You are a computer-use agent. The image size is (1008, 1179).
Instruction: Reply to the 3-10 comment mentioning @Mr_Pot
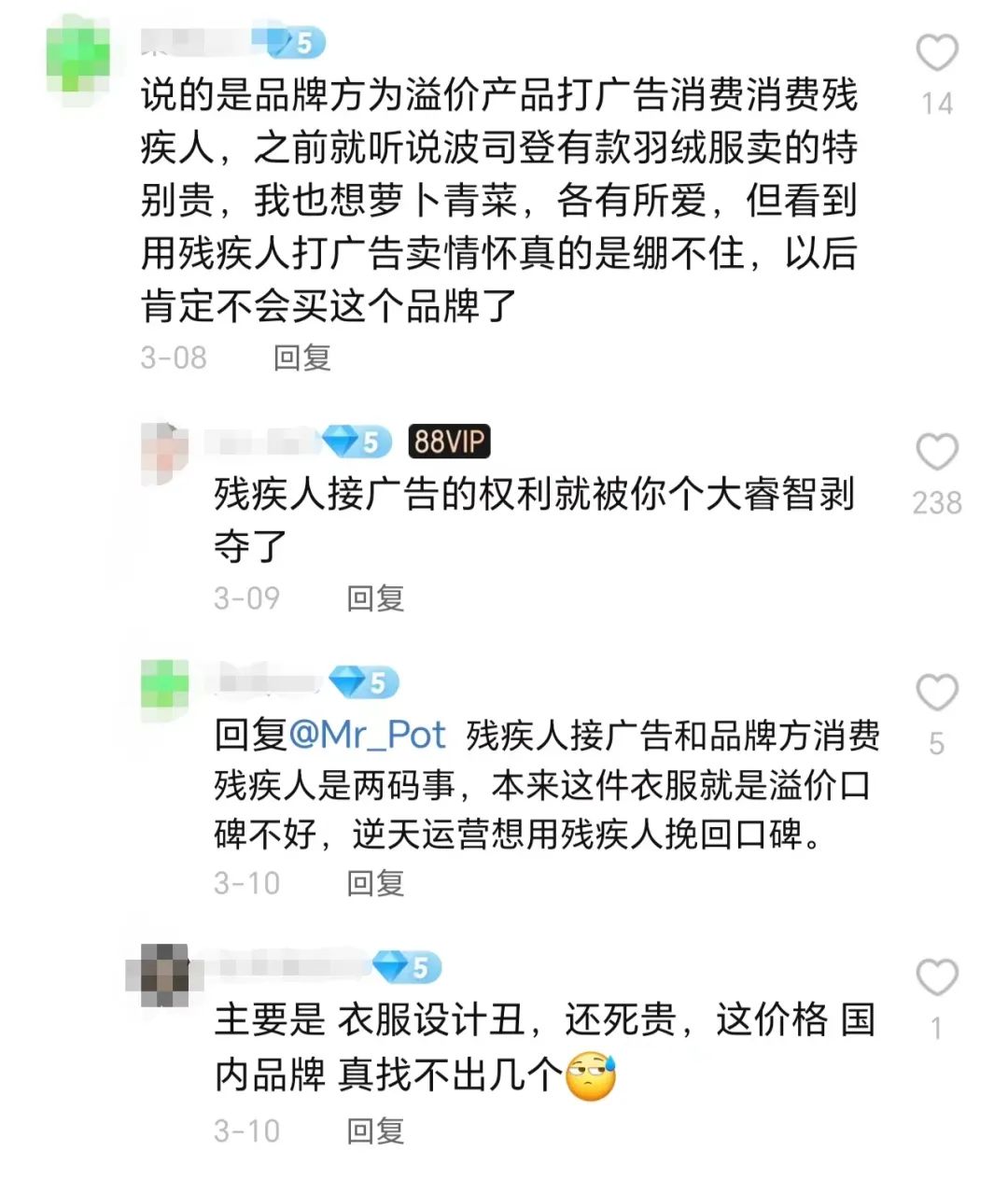point(375,883)
